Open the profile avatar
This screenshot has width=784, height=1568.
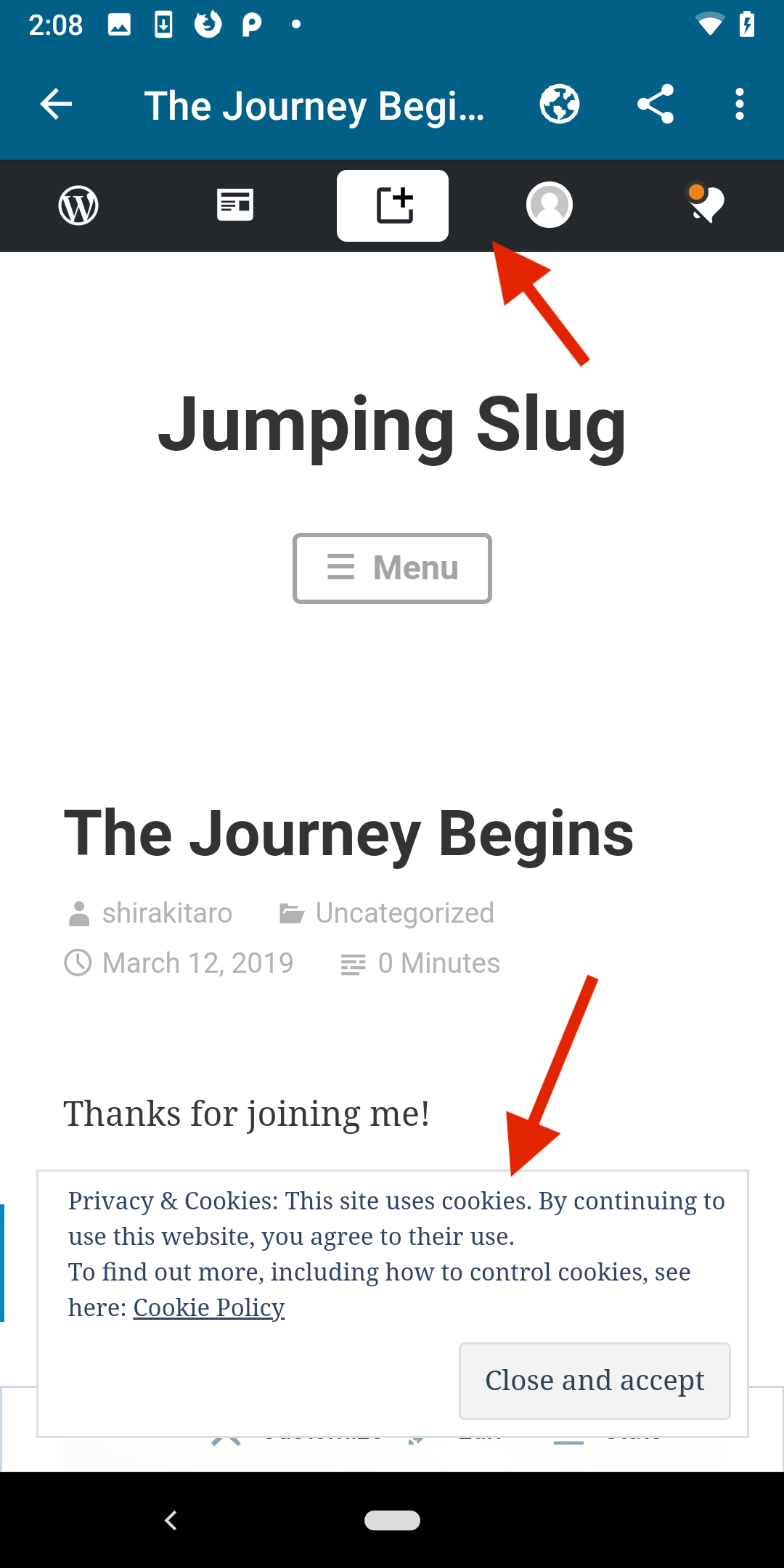pos(550,205)
